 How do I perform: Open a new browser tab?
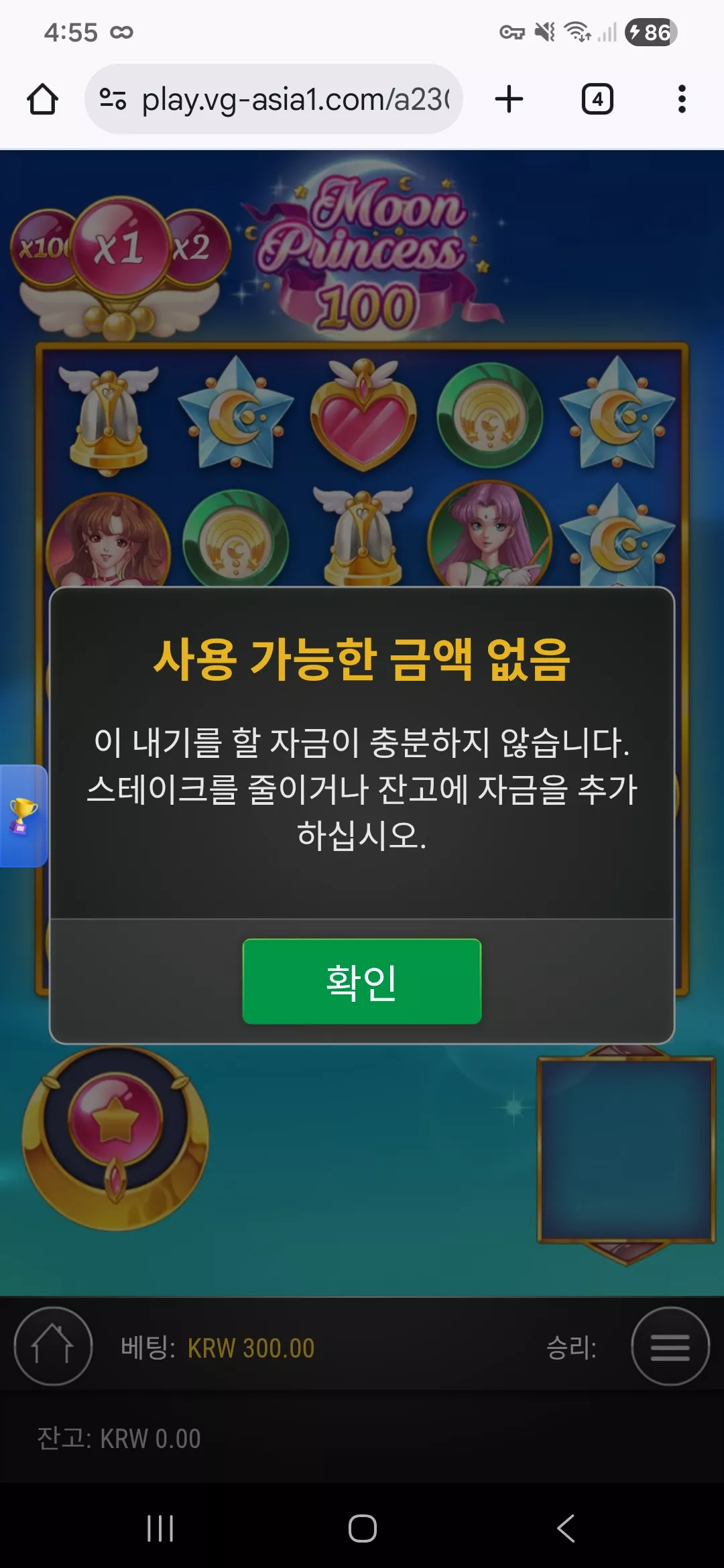(509, 99)
